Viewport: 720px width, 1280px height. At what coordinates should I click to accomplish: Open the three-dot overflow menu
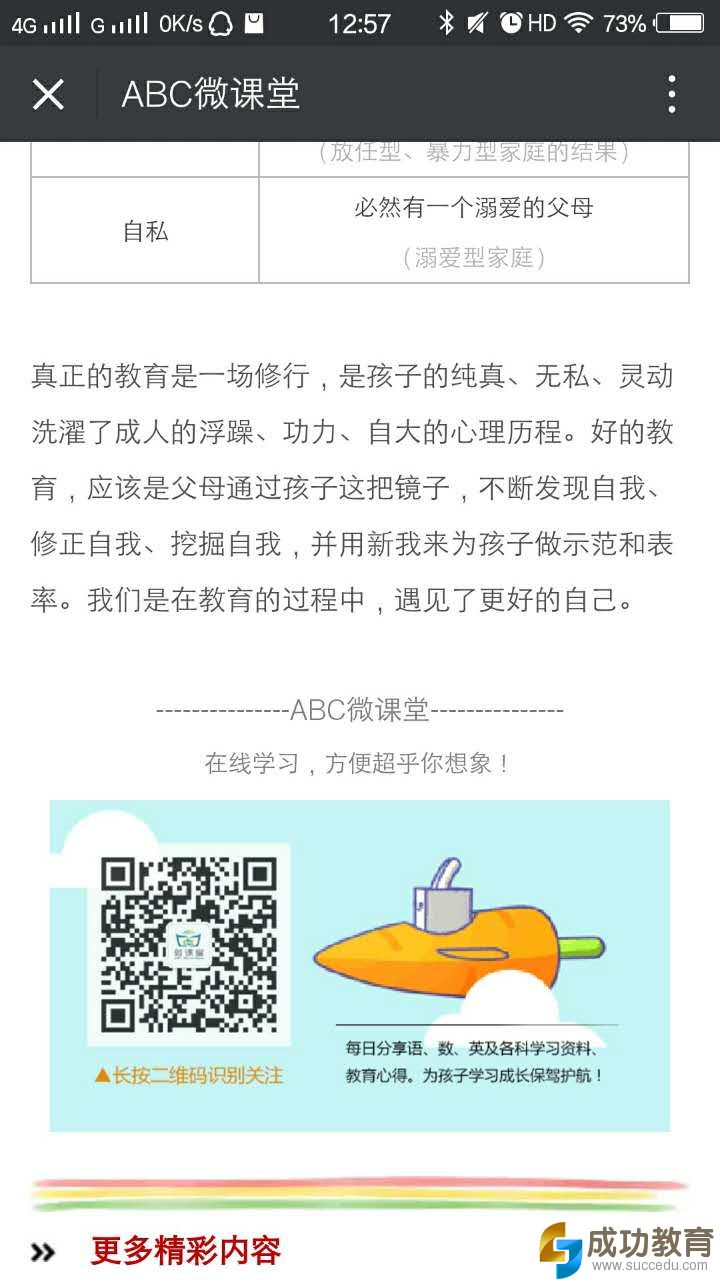coord(672,95)
